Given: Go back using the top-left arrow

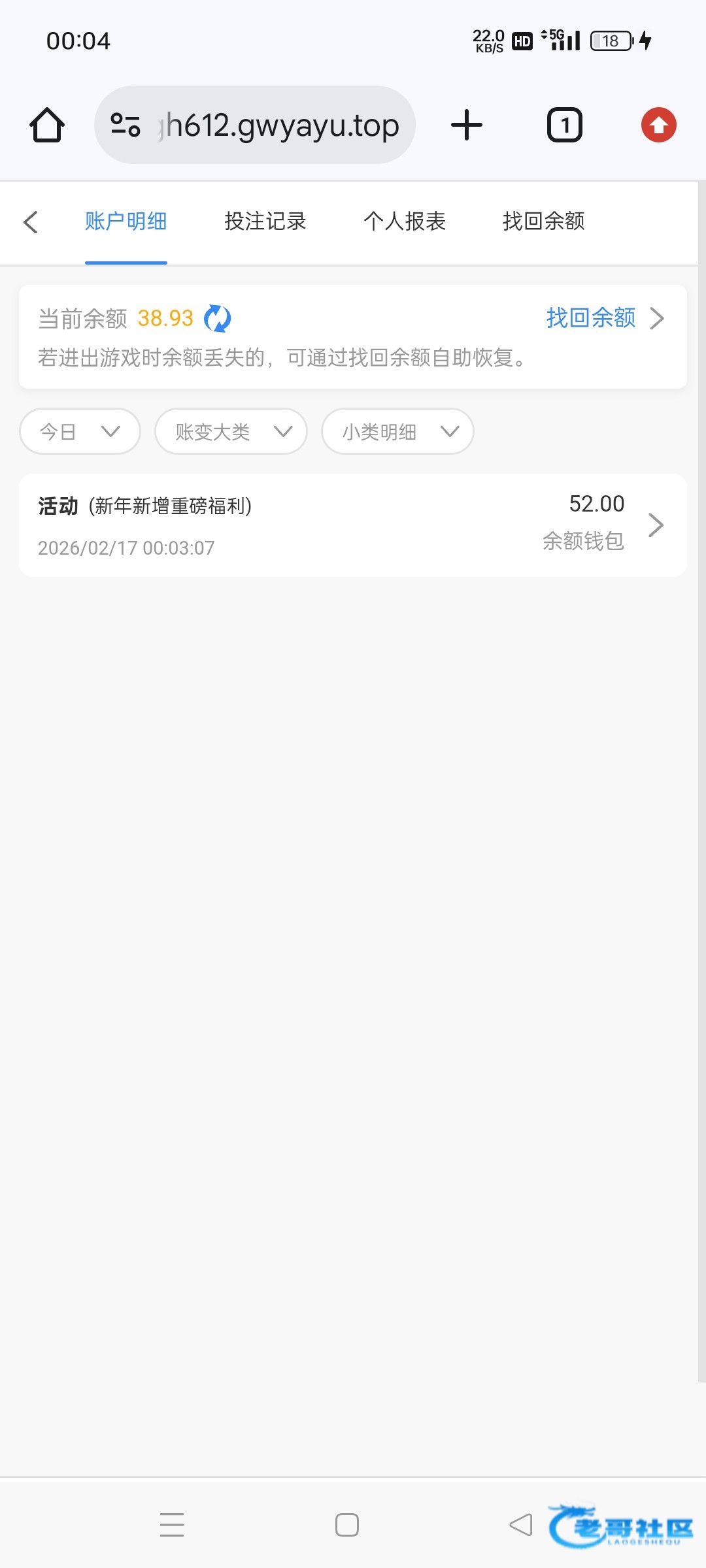Looking at the screenshot, I should 31,222.
